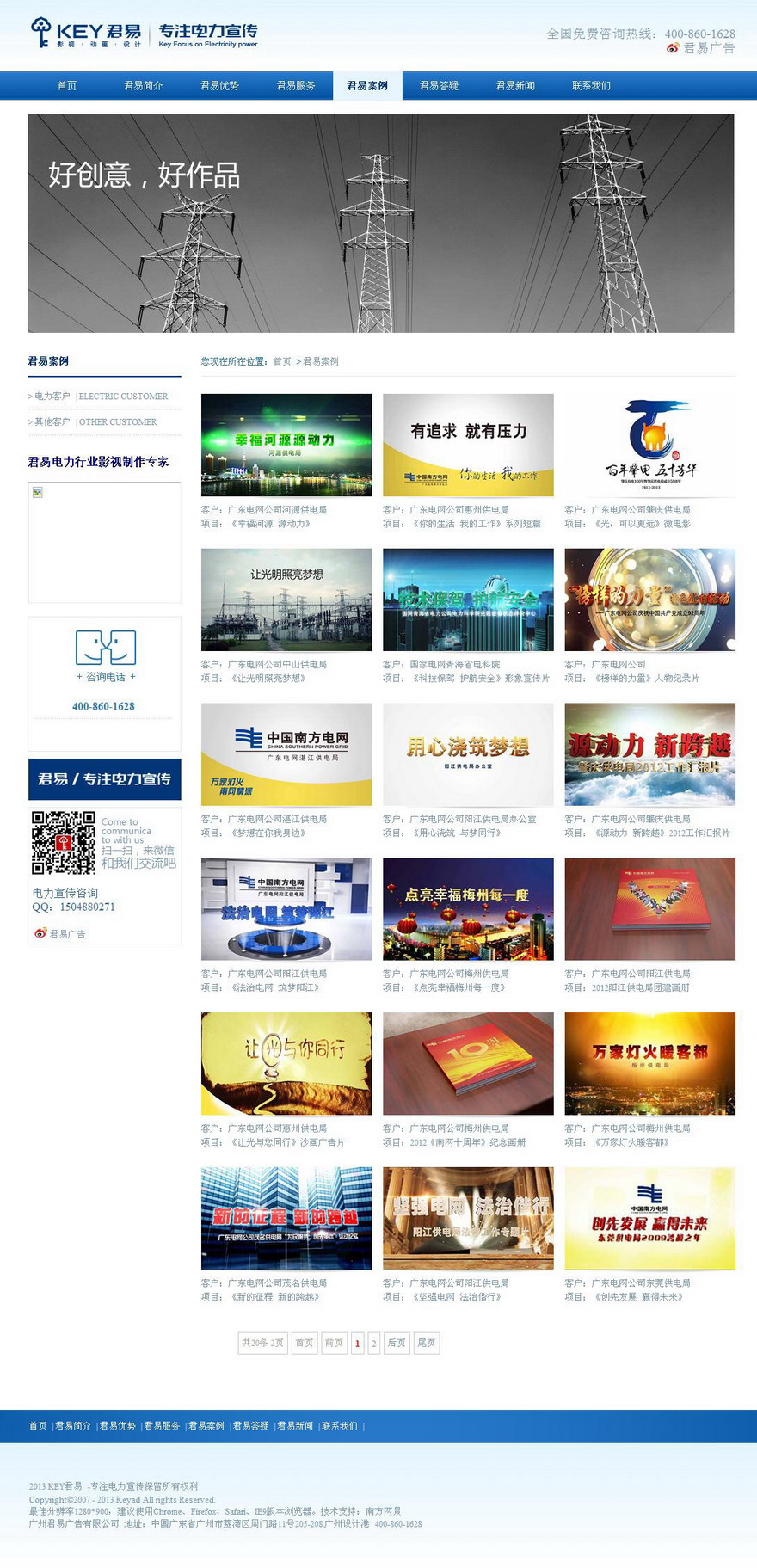Open the 用心浇筑梦想 case thumbnail

coord(468,754)
